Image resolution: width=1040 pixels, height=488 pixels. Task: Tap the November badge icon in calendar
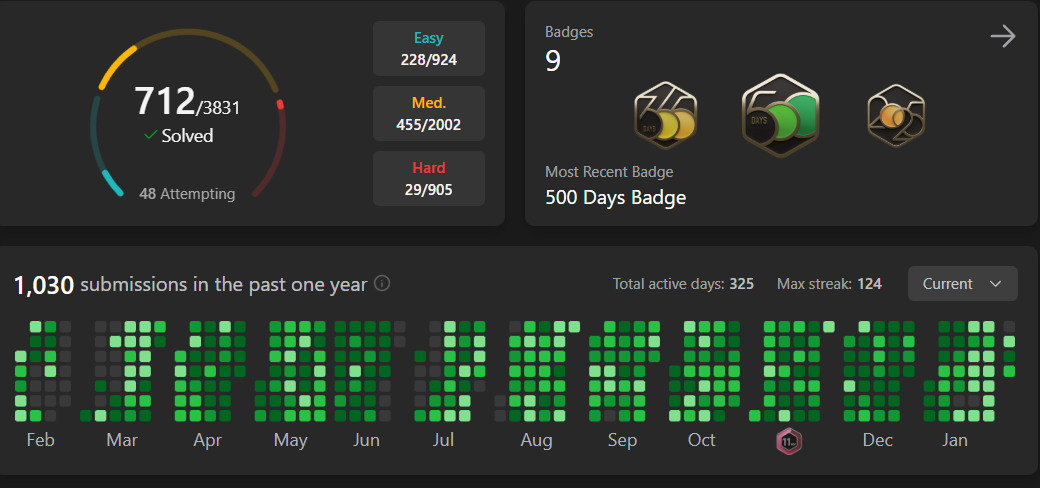tap(789, 440)
